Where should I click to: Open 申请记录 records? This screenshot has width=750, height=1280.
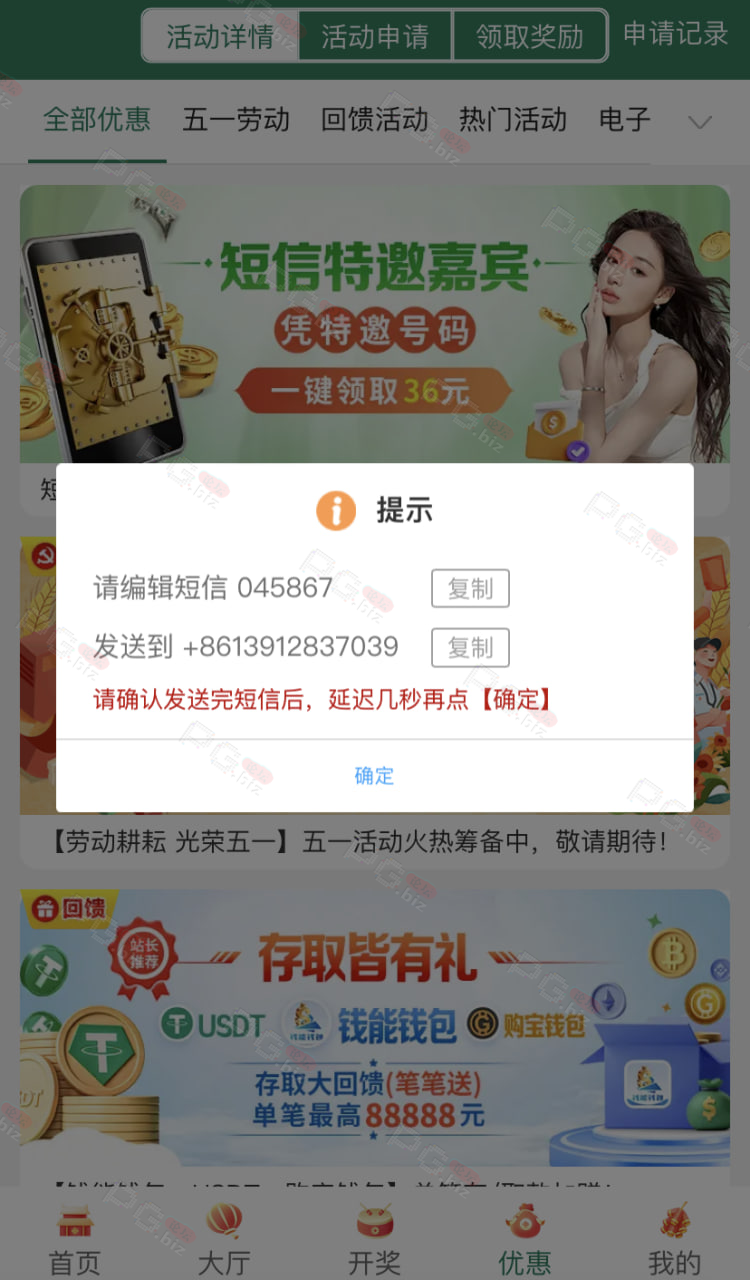[x=675, y=34]
